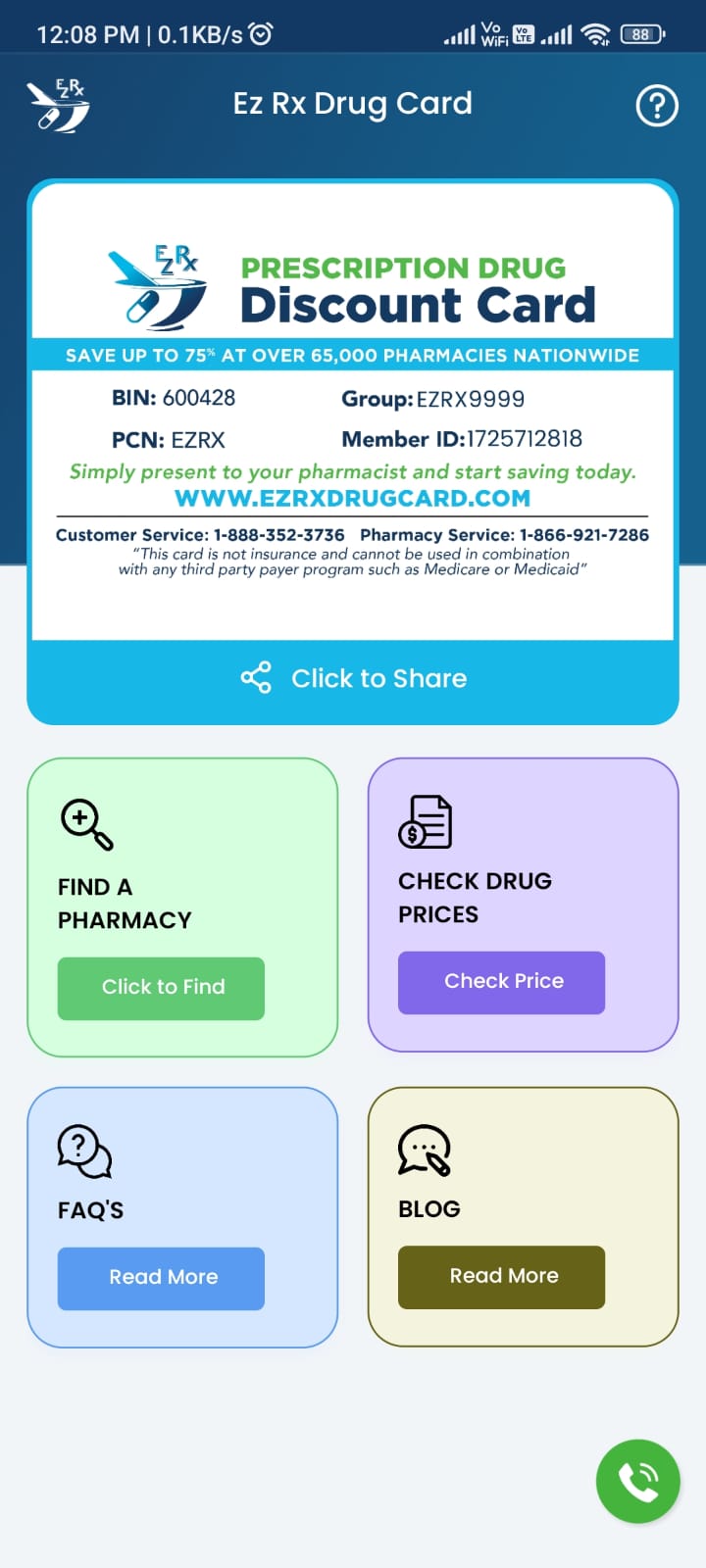
Task: Click the drug prices document icon
Action: point(427,823)
